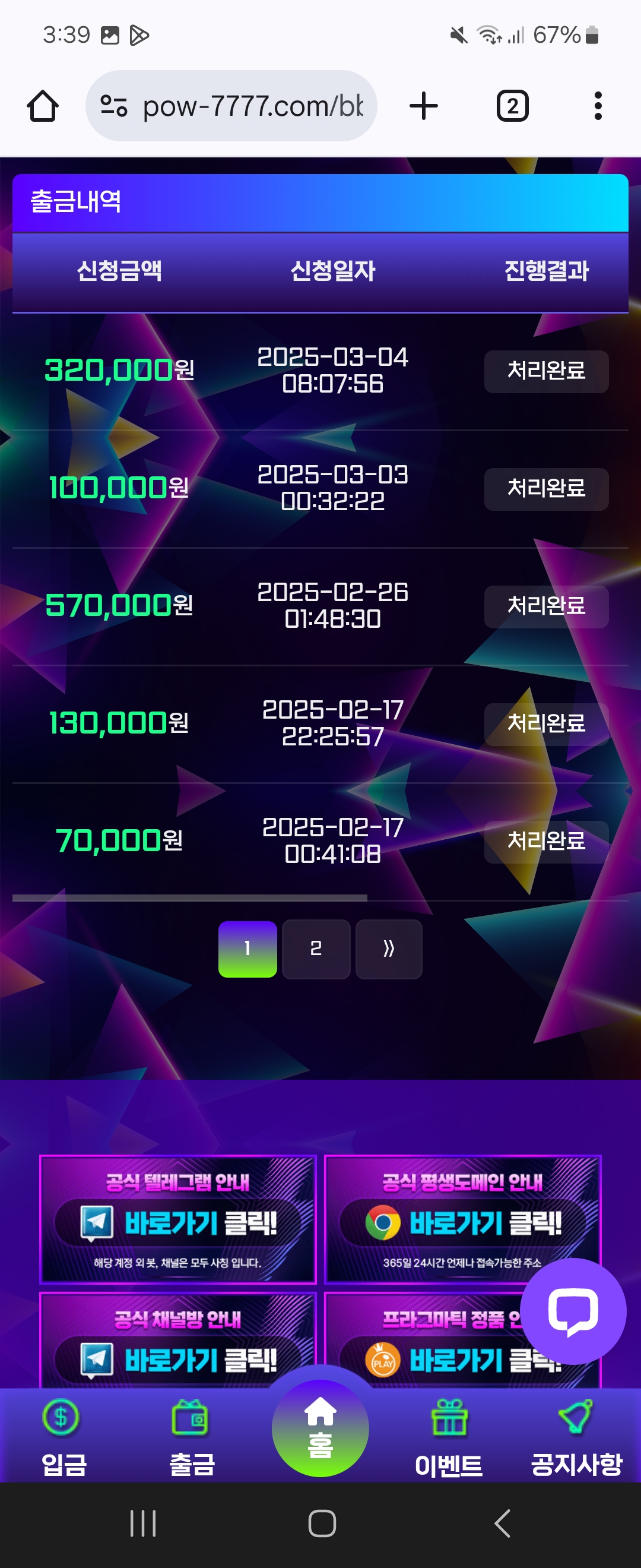This screenshot has width=641, height=1568.
Task: Go to the 홈 tab
Action: [320, 1427]
